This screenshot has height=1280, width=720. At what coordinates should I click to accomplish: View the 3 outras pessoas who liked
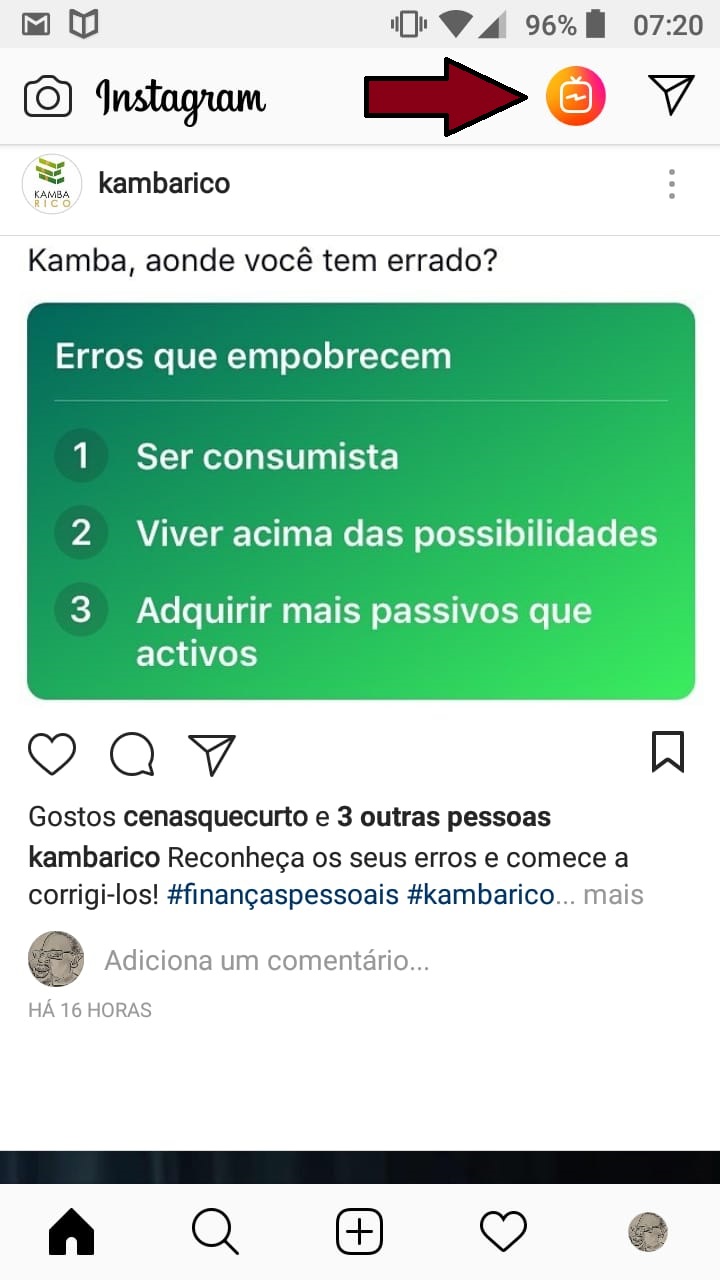click(x=443, y=817)
